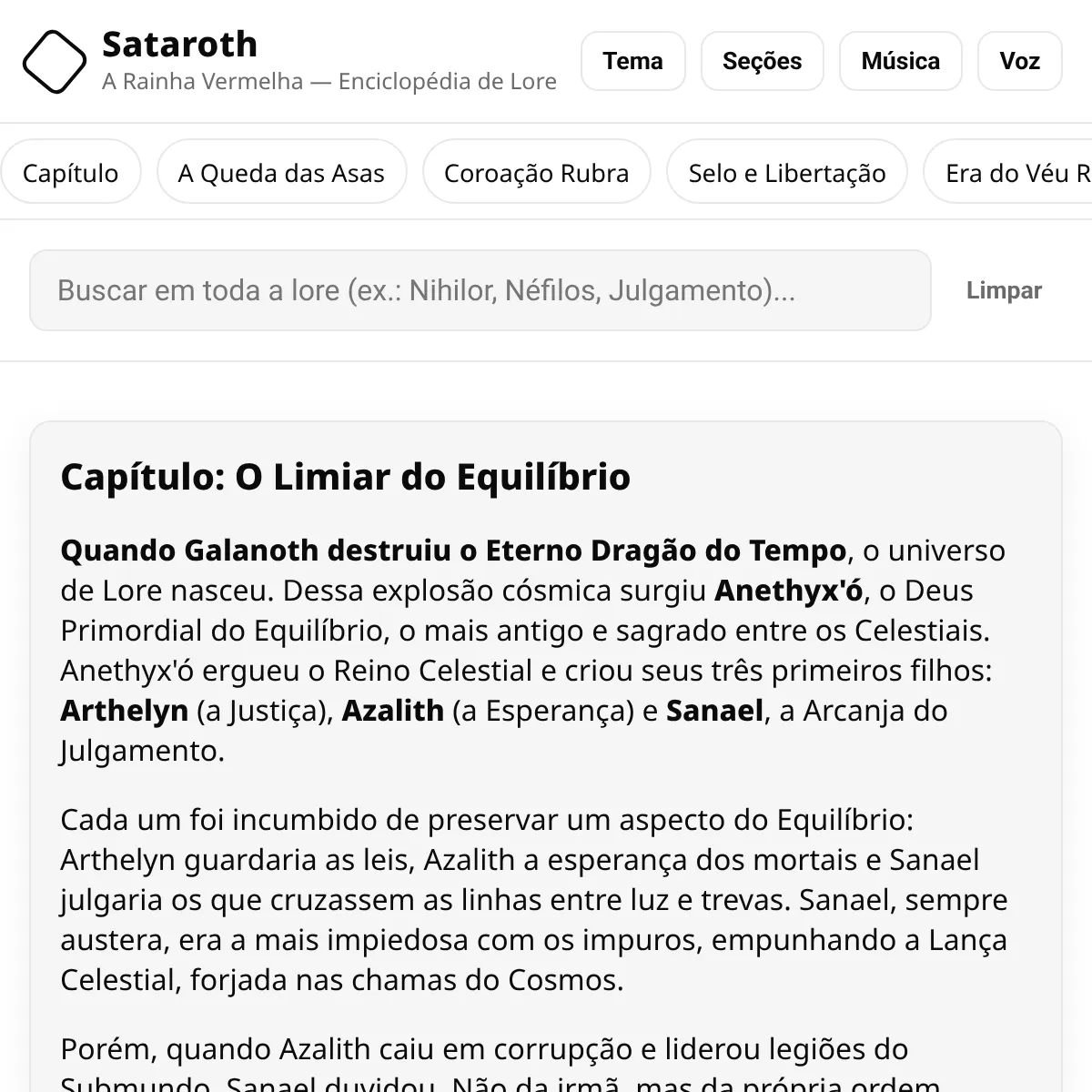Viewport: 1092px width, 1092px height.
Task: Open the Era do Véu chip
Action: pos(1010,173)
